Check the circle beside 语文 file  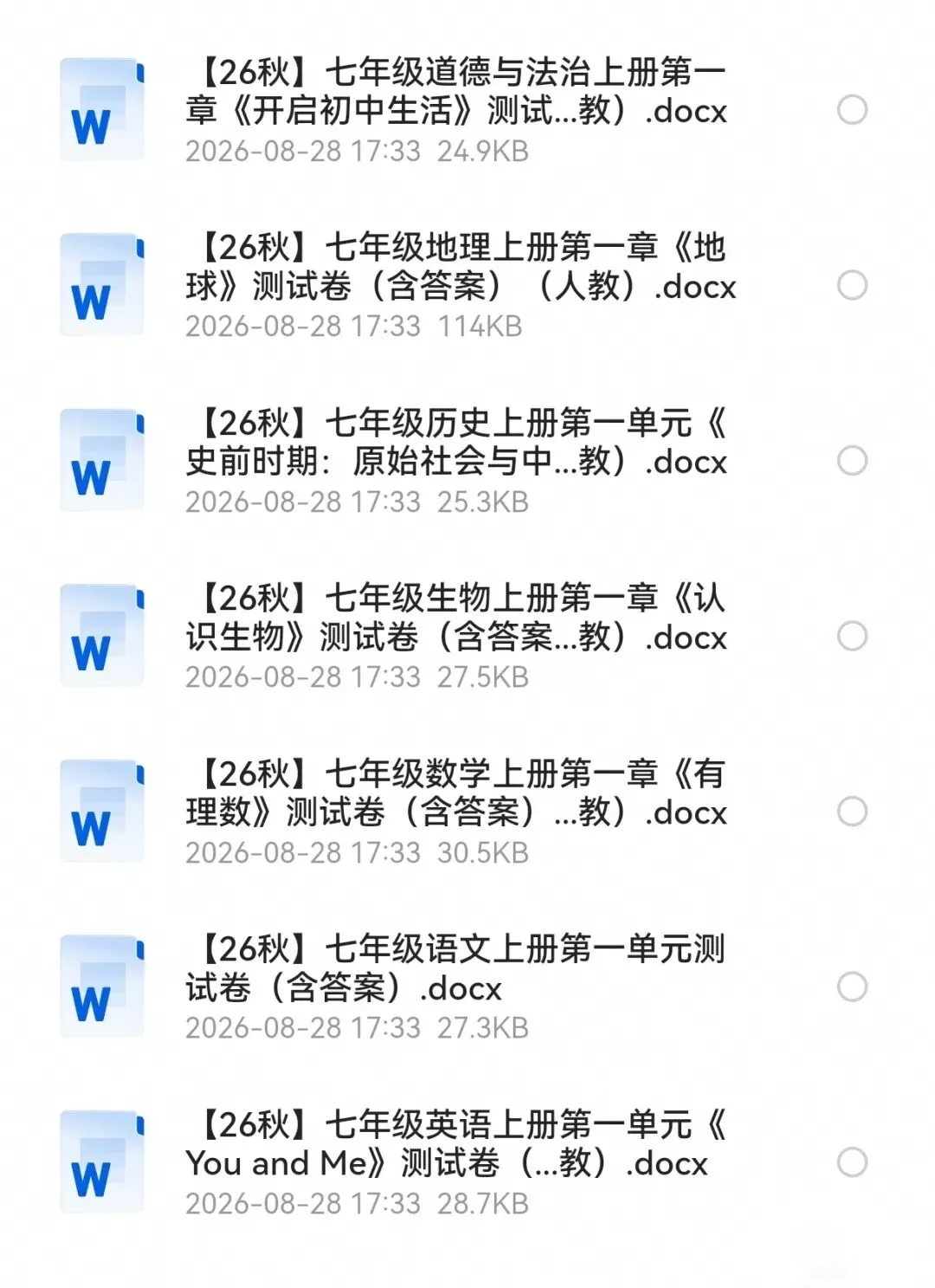pyautogui.click(x=853, y=987)
